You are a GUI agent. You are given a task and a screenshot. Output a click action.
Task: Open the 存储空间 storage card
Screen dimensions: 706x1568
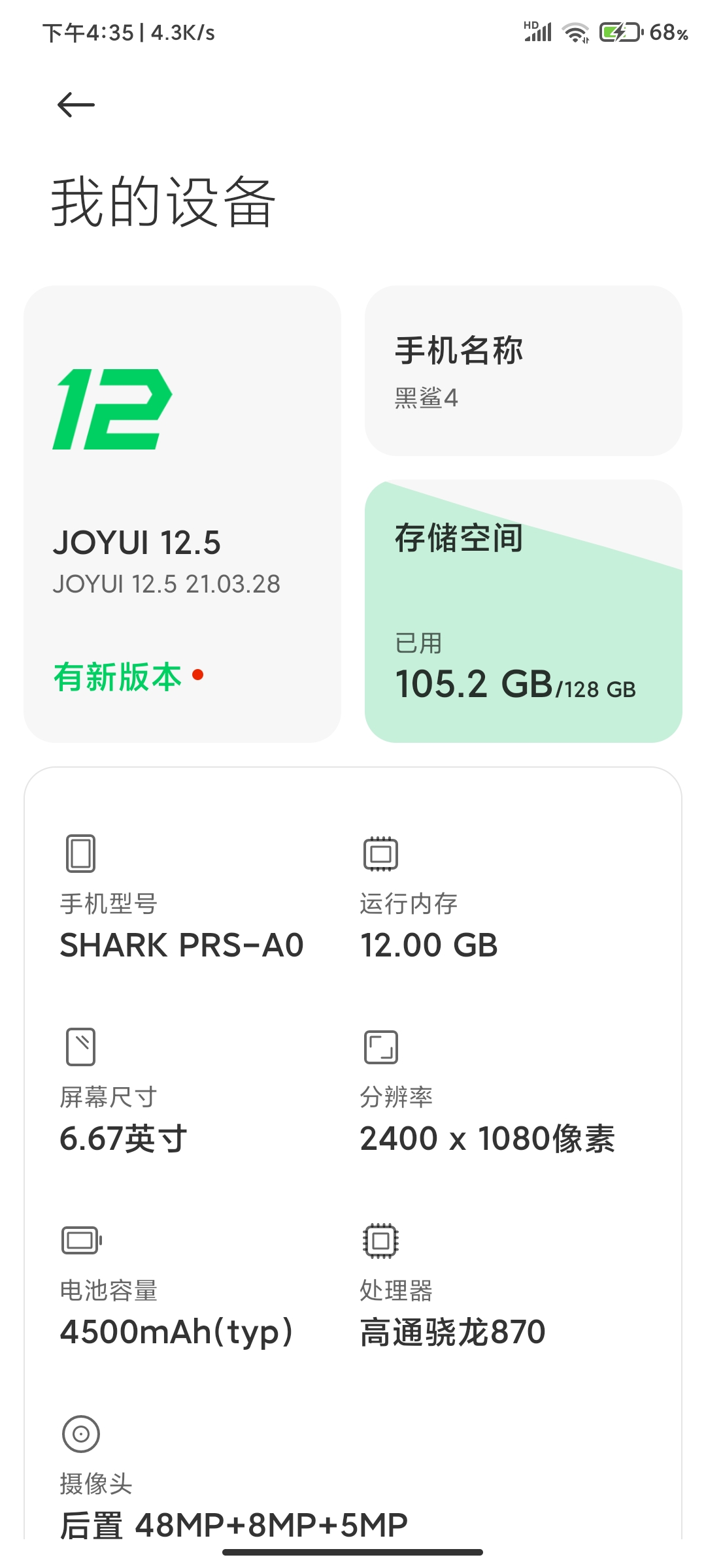(523, 611)
